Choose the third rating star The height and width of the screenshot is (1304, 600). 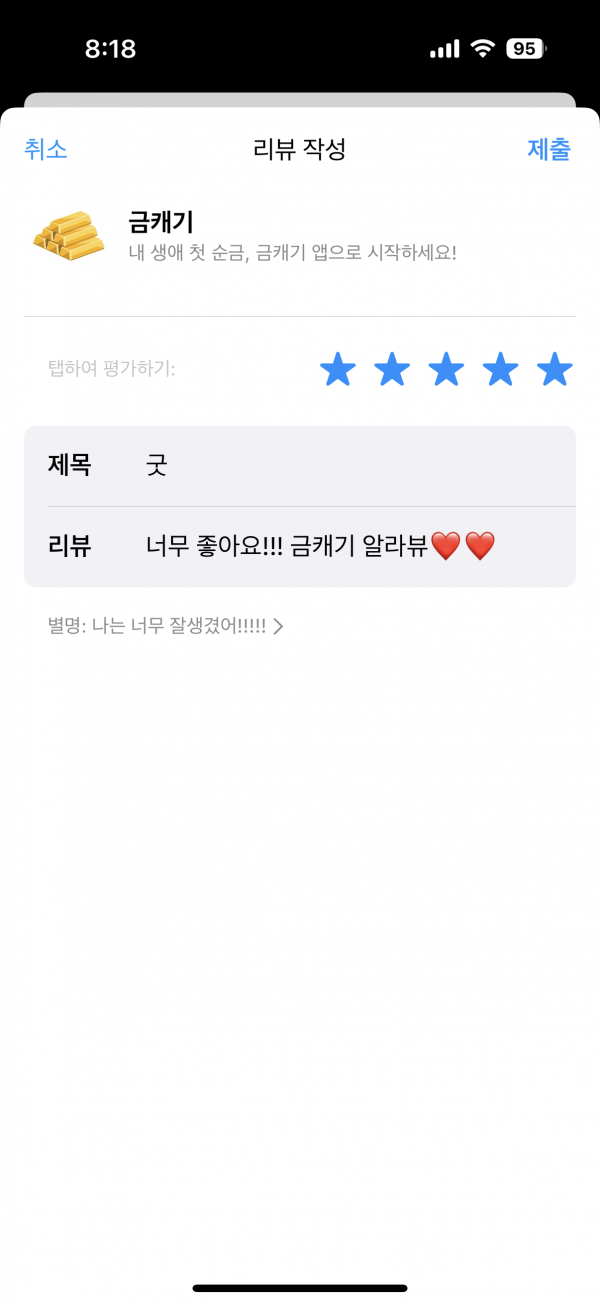pyautogui.click(x=446, y=370)
